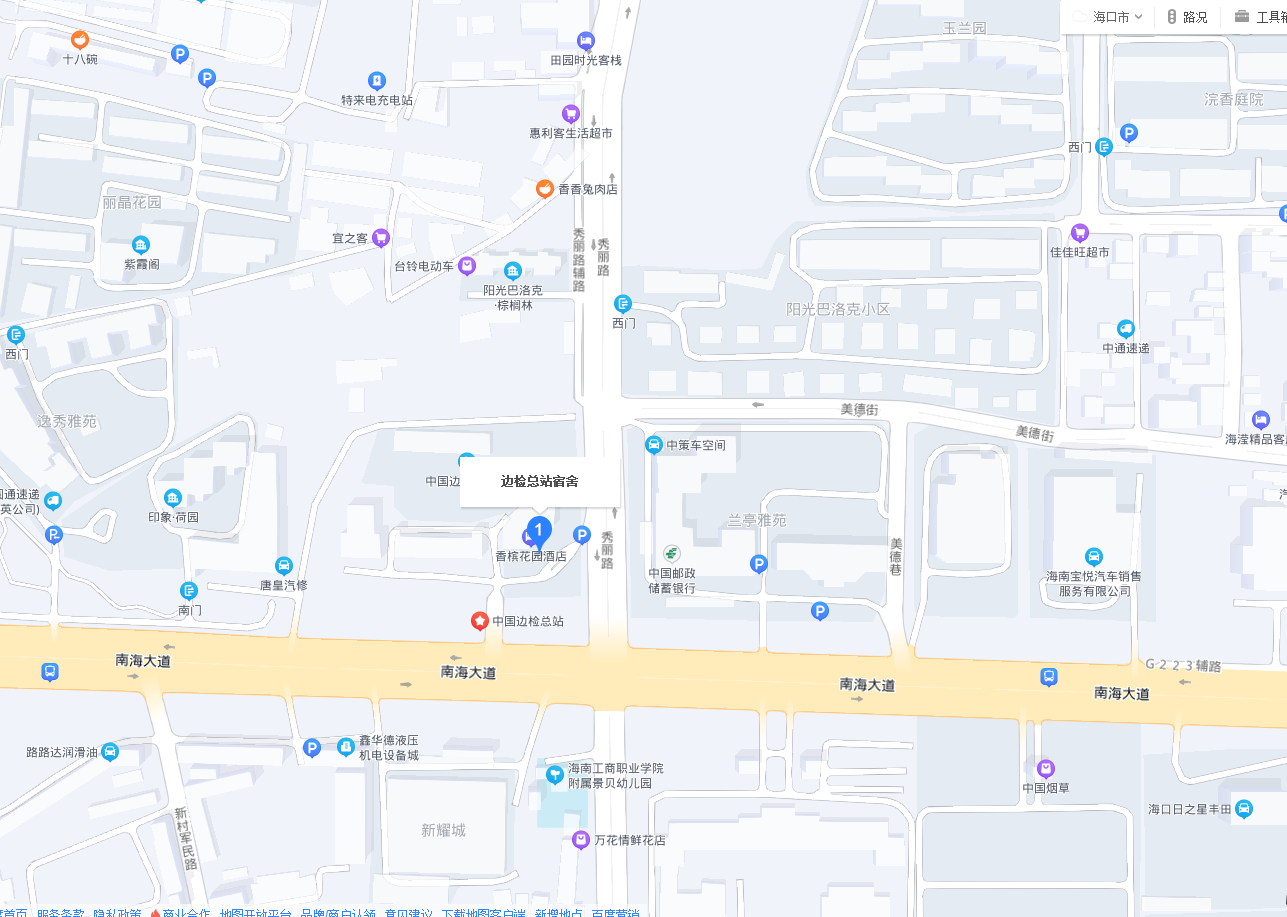View the 隐私政策 page
The image size is (1287, 917).
click(x=117, y=912)
